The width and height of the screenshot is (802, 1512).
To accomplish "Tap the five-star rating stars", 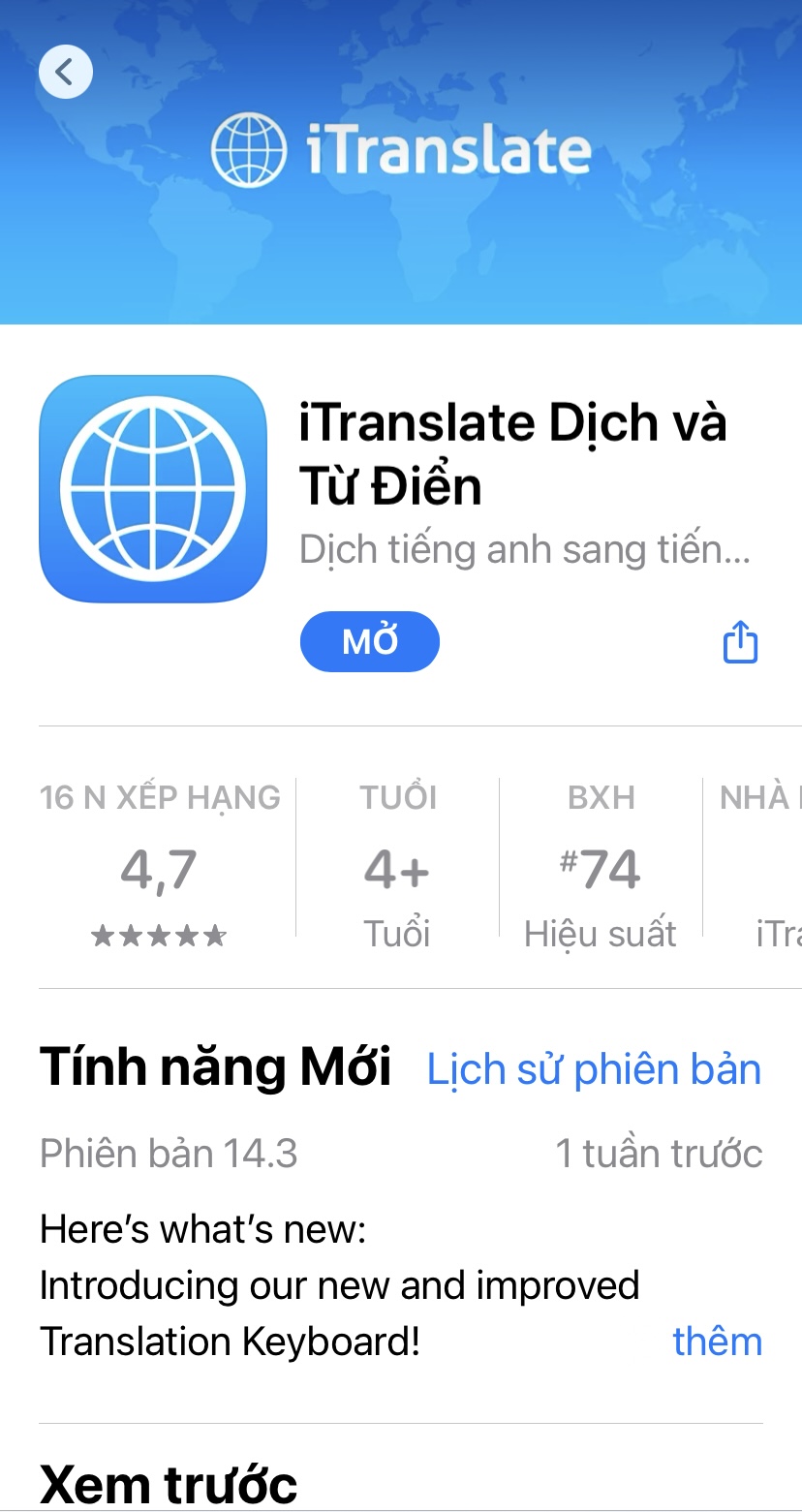I will (x=159, y=935).
